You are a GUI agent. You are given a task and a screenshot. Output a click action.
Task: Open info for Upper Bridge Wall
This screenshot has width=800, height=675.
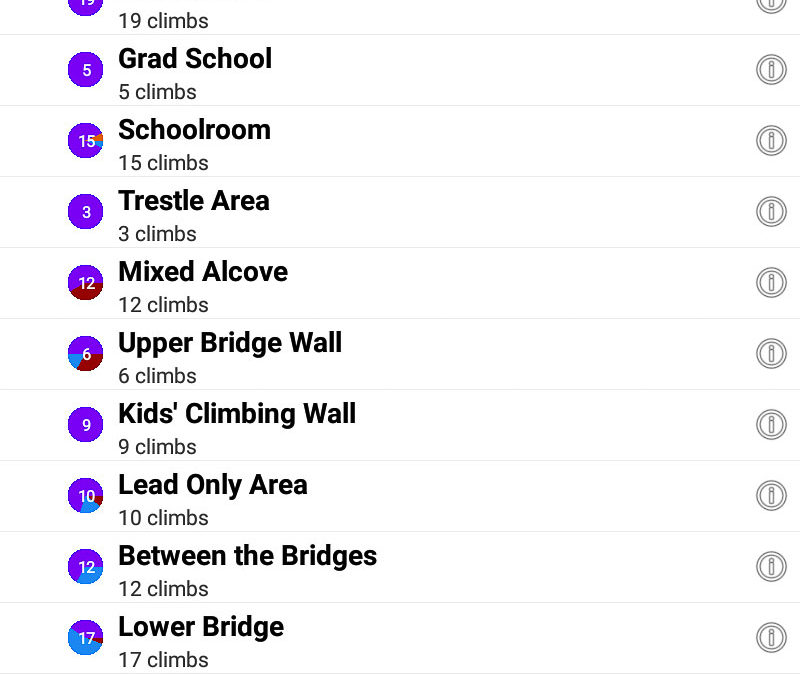point(770,354)
